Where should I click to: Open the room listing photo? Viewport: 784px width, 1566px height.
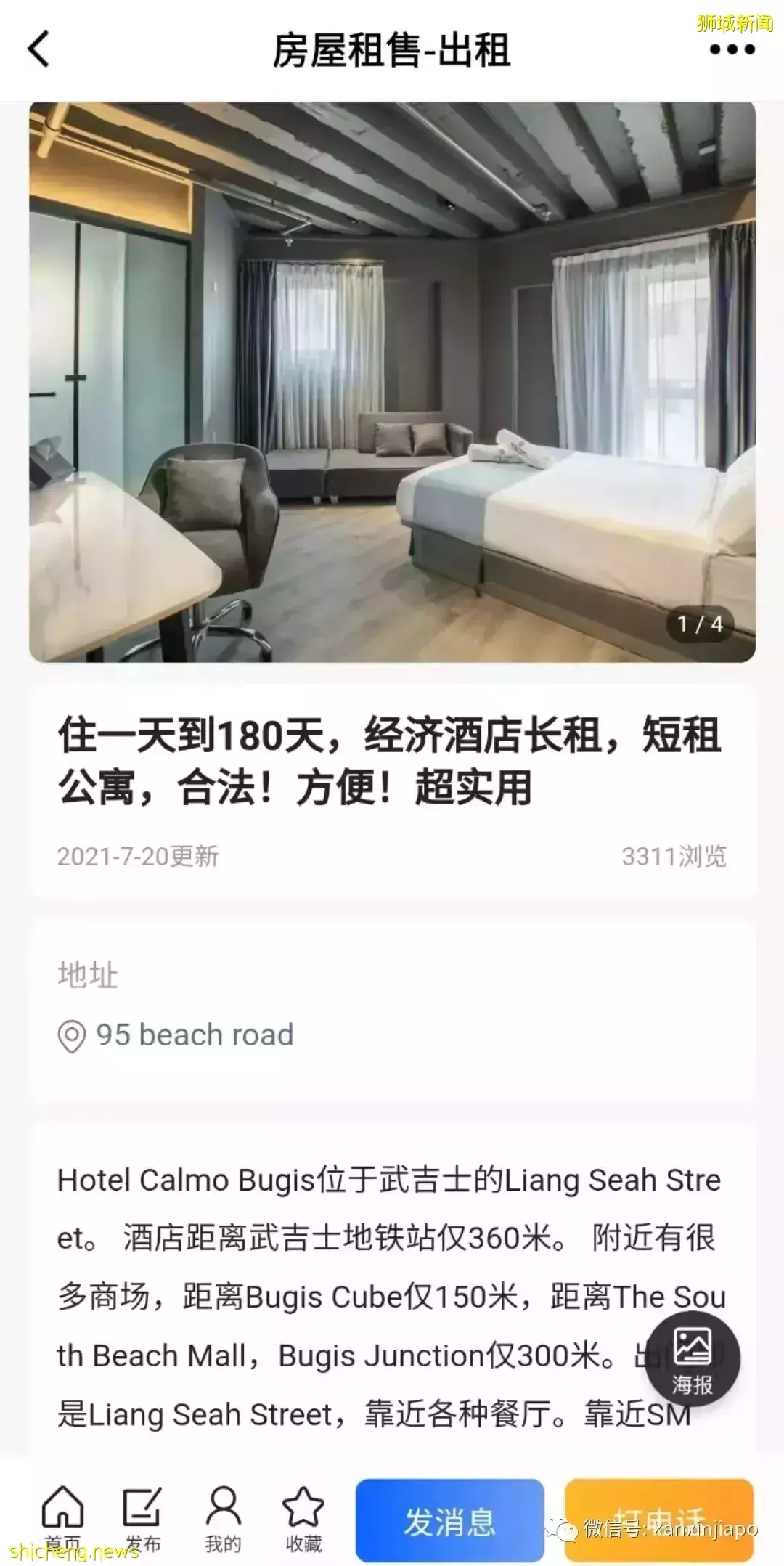(x=392, y=382)
